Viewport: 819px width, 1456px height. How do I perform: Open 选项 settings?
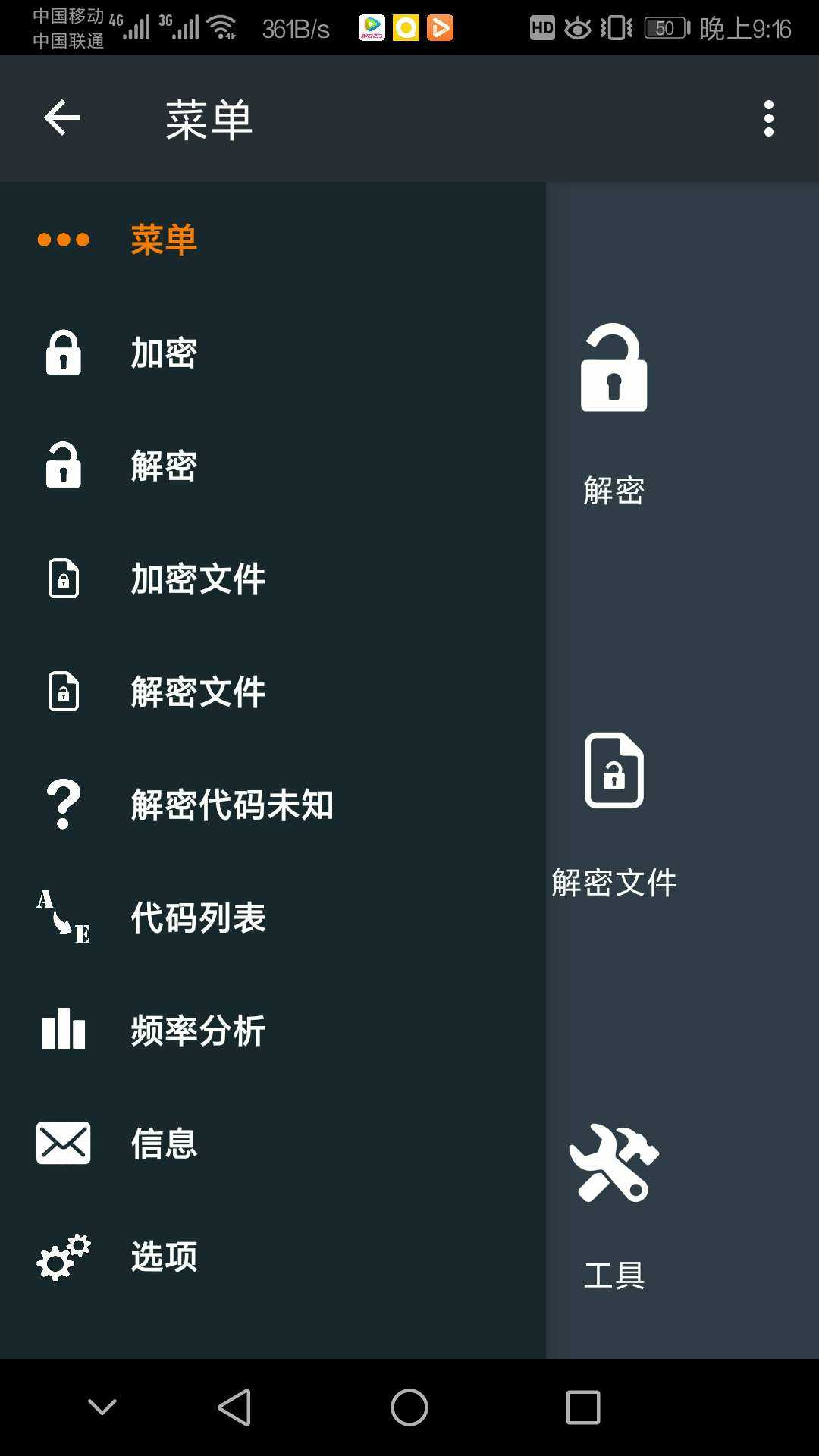point(273,1257)
